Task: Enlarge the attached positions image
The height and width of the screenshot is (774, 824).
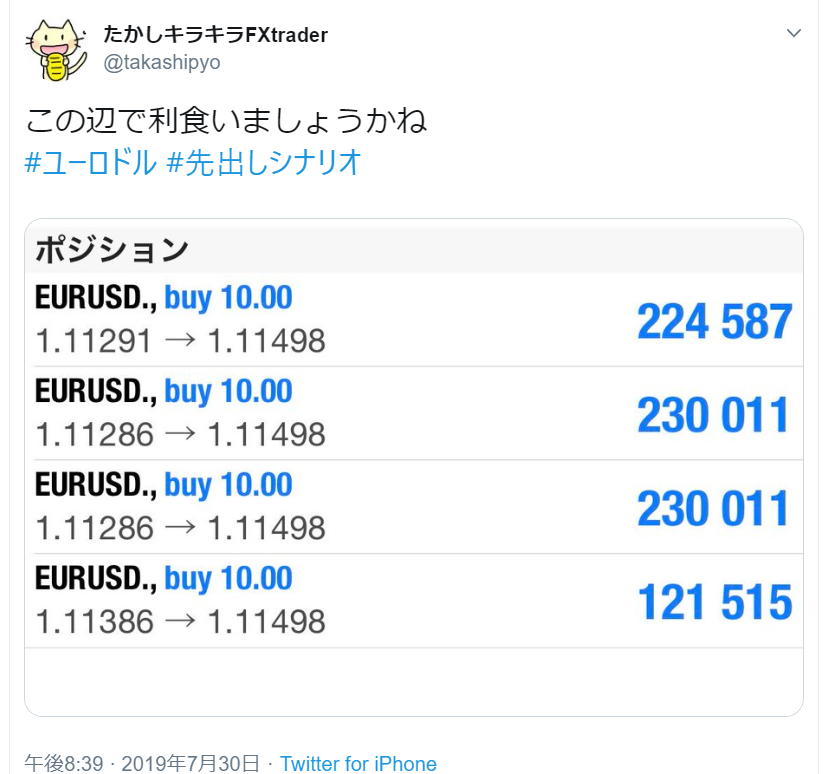Action: pos(413,467)
